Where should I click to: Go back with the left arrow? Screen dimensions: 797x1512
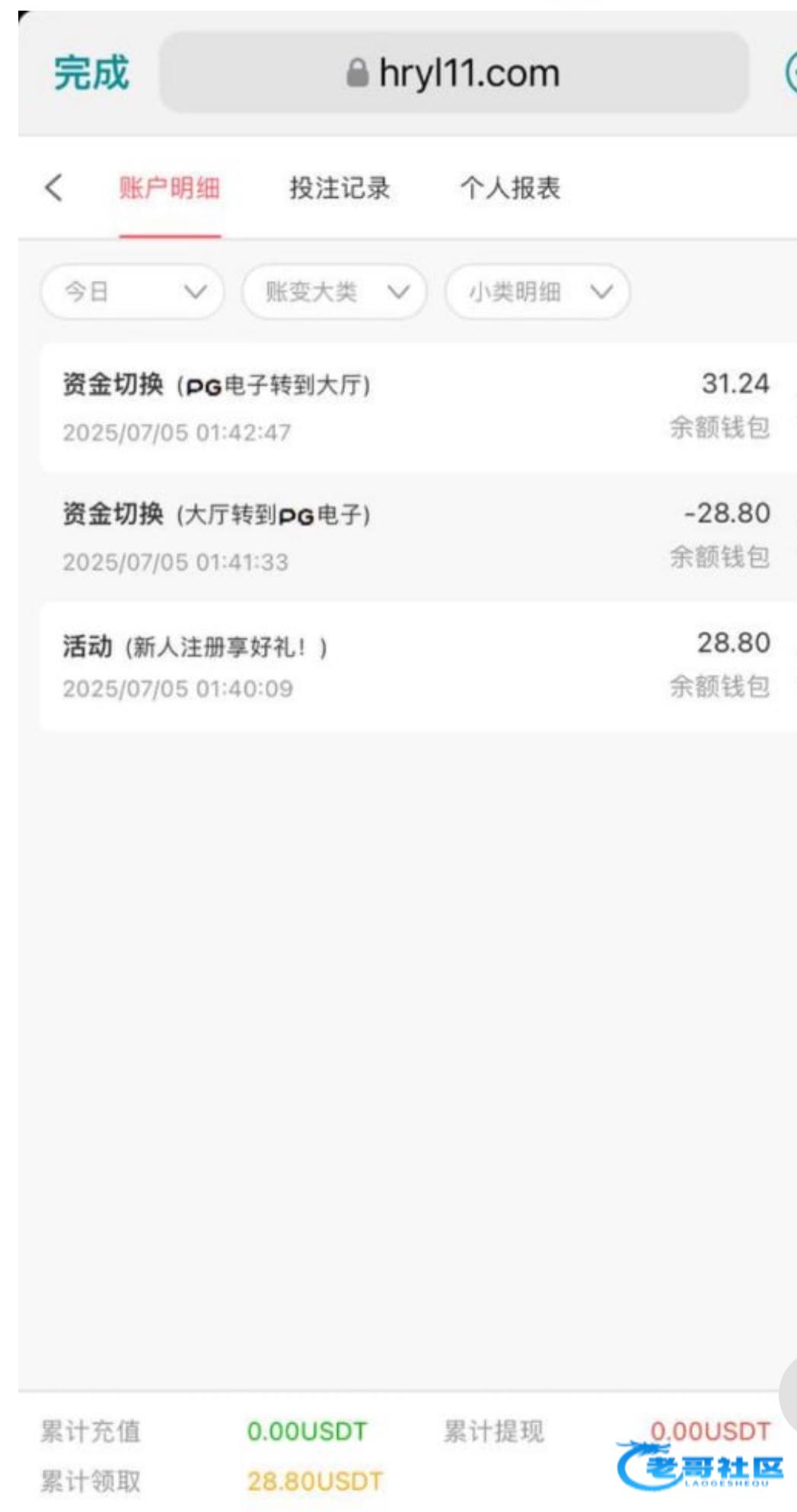point(54,187)
